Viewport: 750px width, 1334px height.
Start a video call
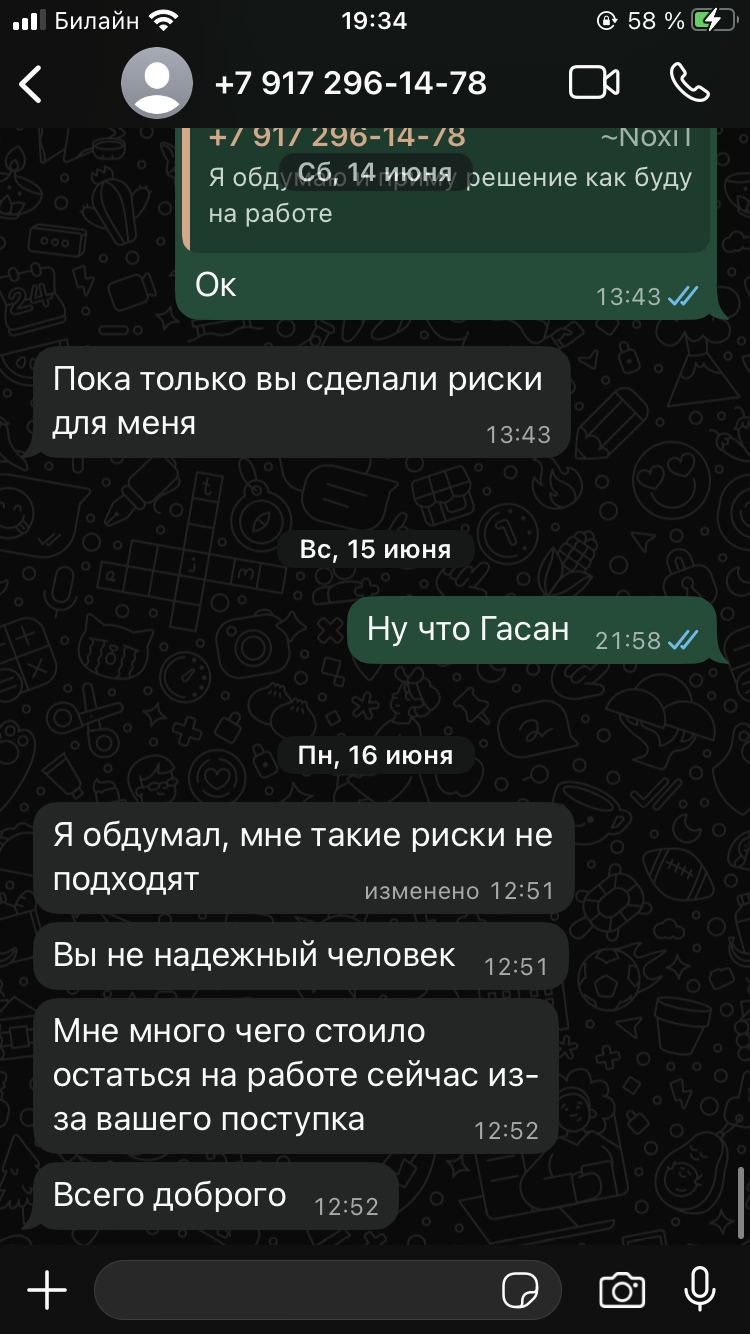point(594,83)
